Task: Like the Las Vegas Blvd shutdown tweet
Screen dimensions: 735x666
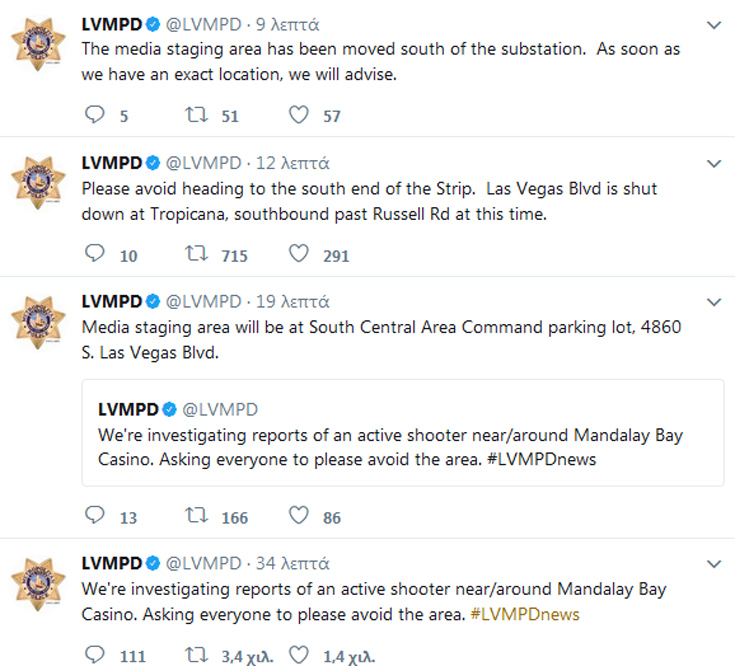Action: coord(298,254)
